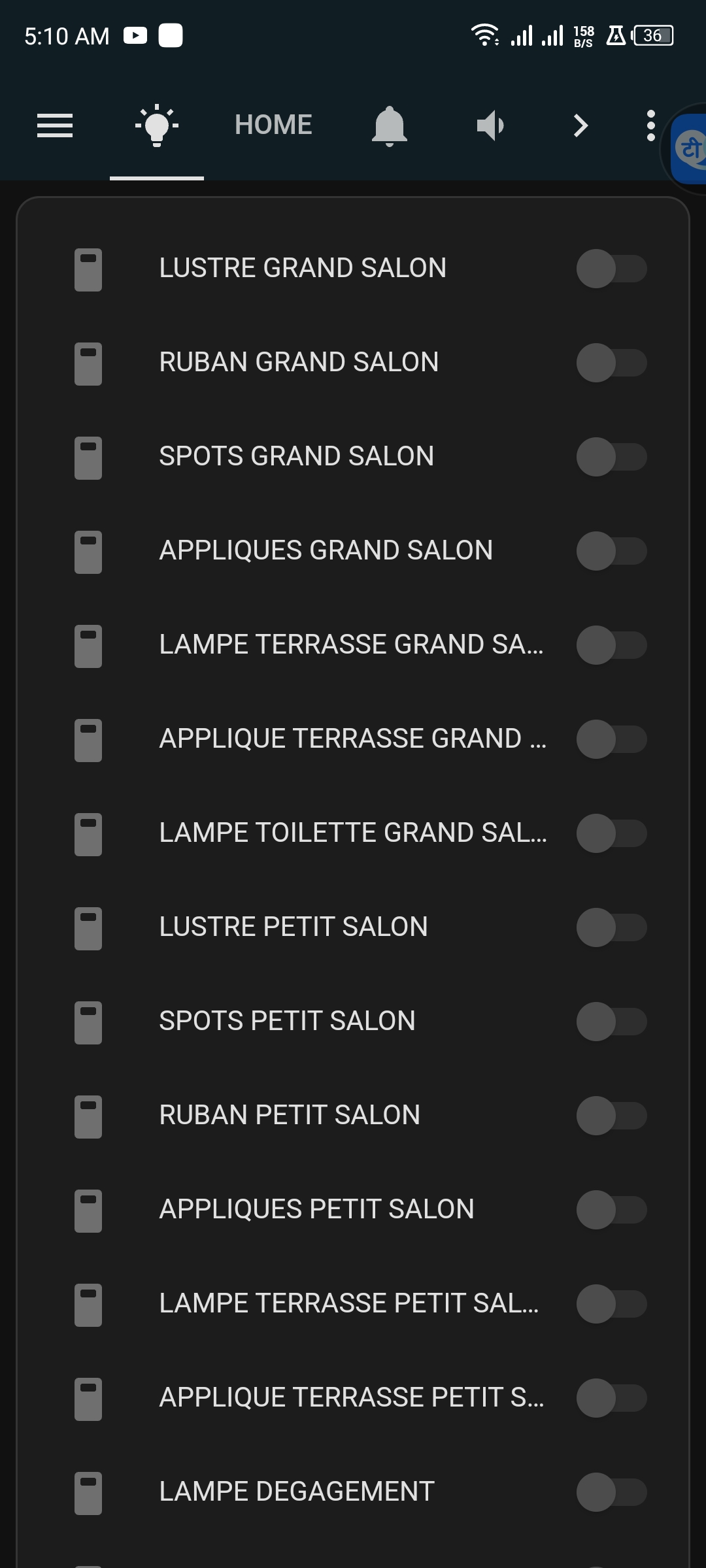Open LAMPE TERRASSE GRAND SALON details
The height and width of the screenshot is (1568, 706).
click(x=351, y=644)
